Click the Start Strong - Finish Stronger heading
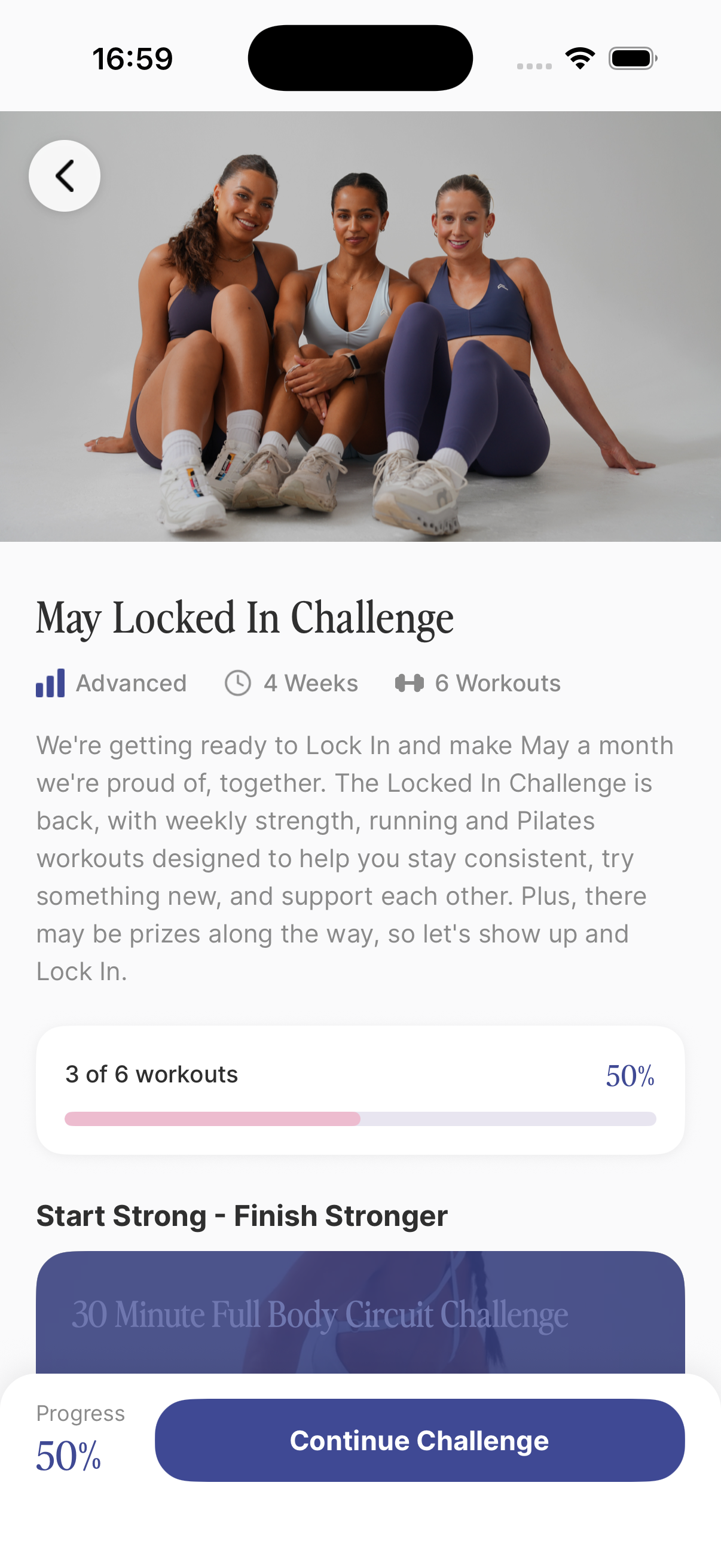 [242, 1216]
